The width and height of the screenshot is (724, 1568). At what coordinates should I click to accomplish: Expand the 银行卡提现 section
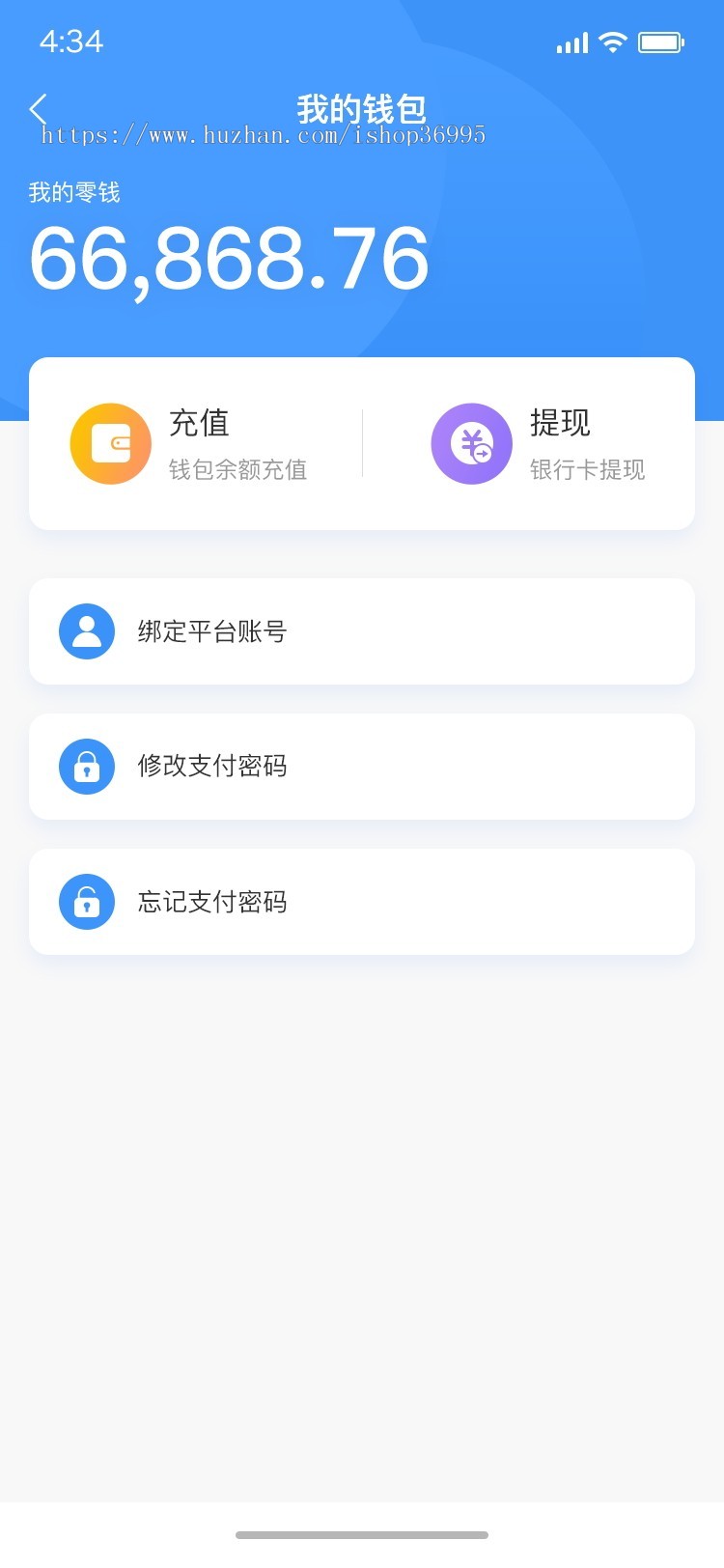click(588, 470)
